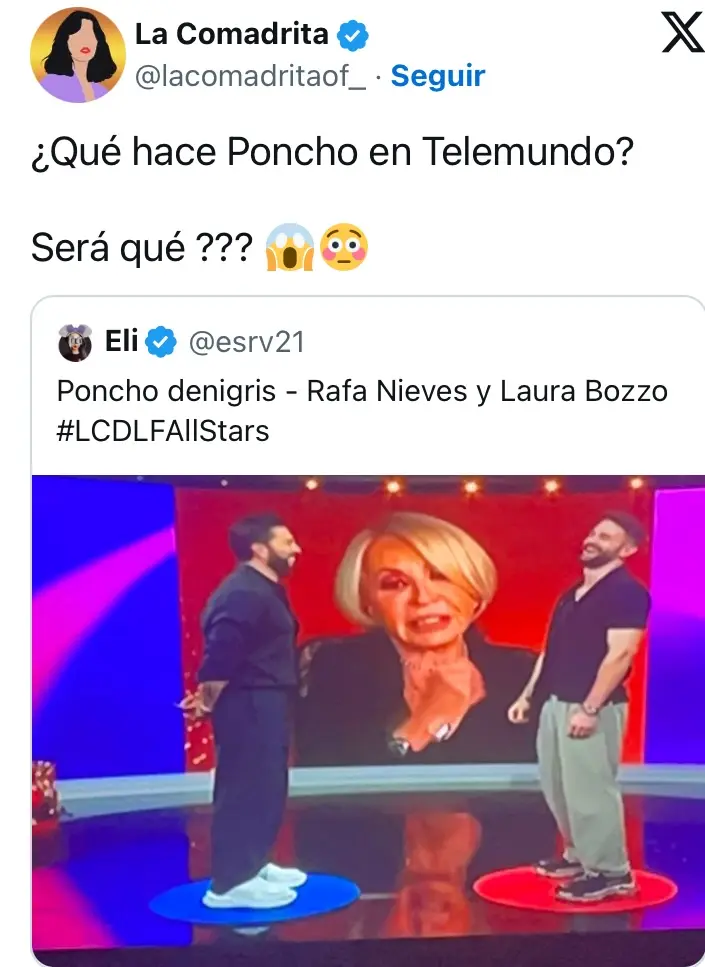
Task: Open the post on X via the logo
Action: point(682,35)
